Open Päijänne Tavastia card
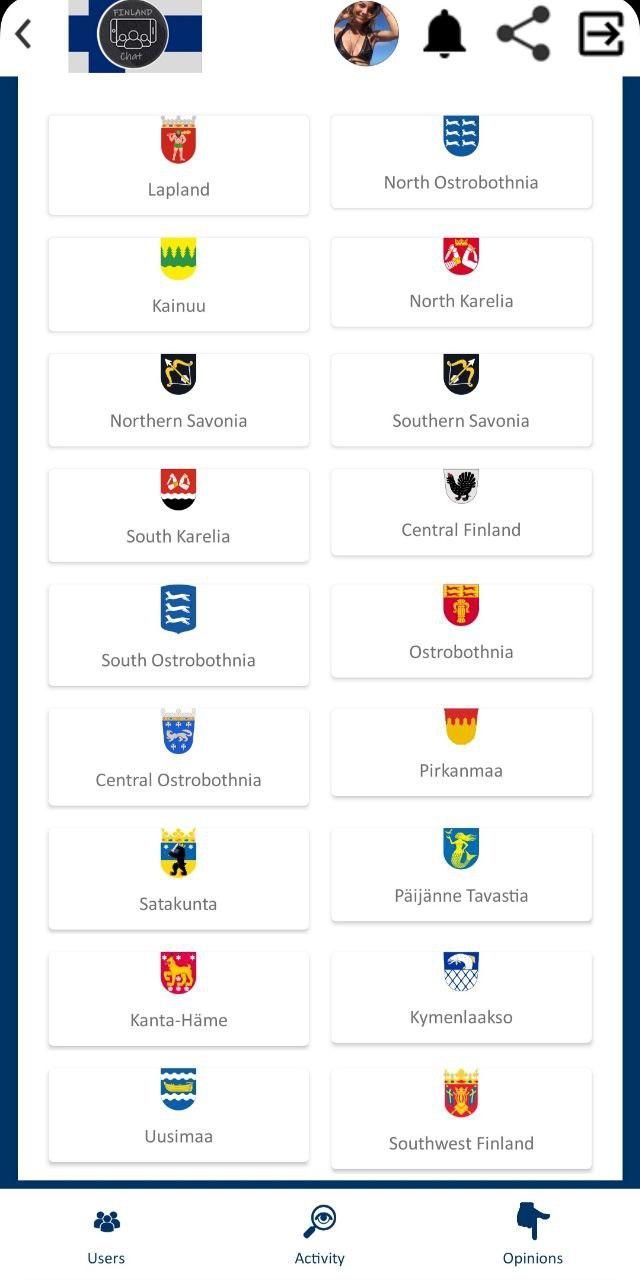 click(461, 875)
